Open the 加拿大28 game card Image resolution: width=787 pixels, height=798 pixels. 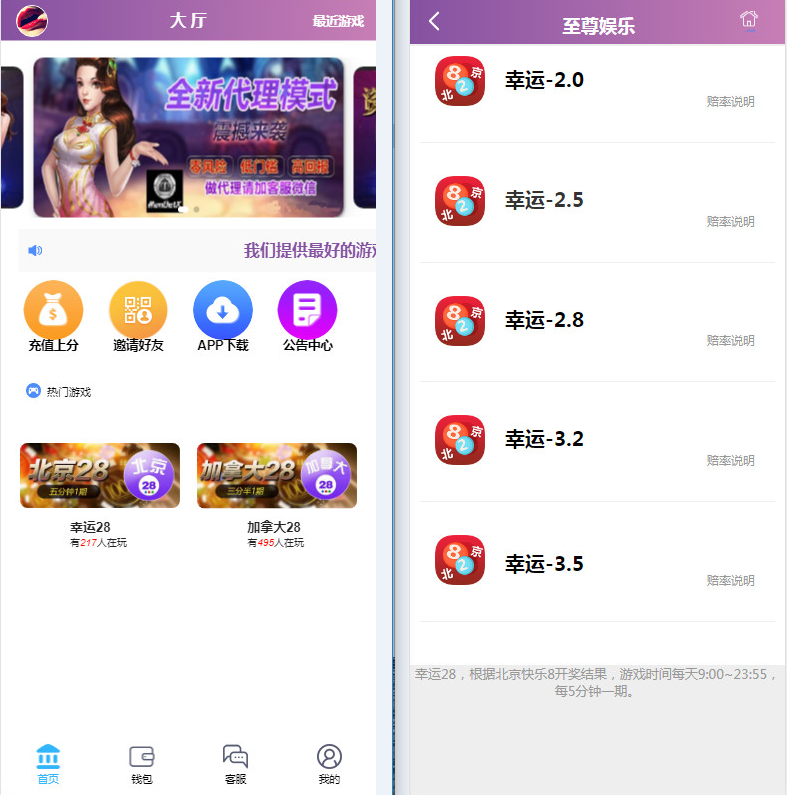pos(277,476)
